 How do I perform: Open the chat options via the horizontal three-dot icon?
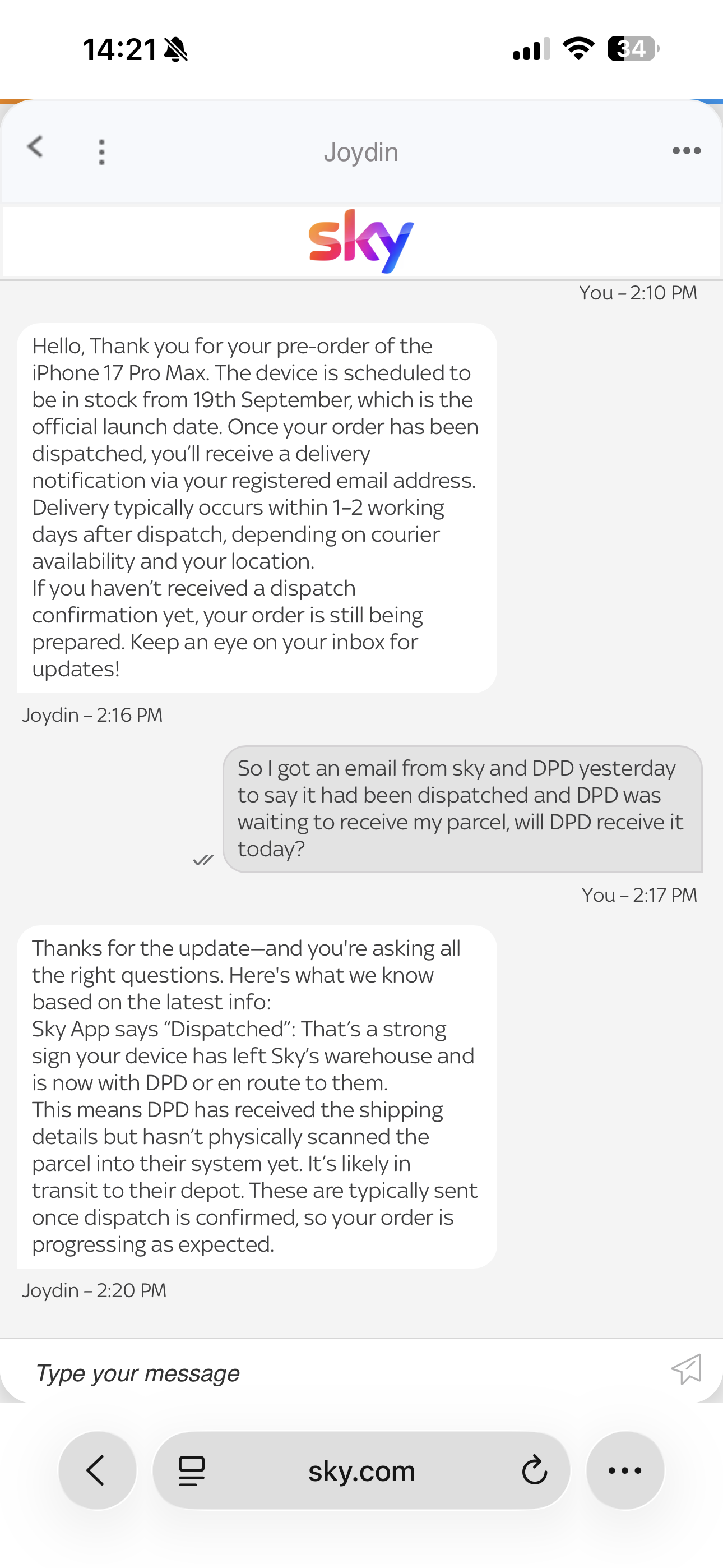point(685,150)
